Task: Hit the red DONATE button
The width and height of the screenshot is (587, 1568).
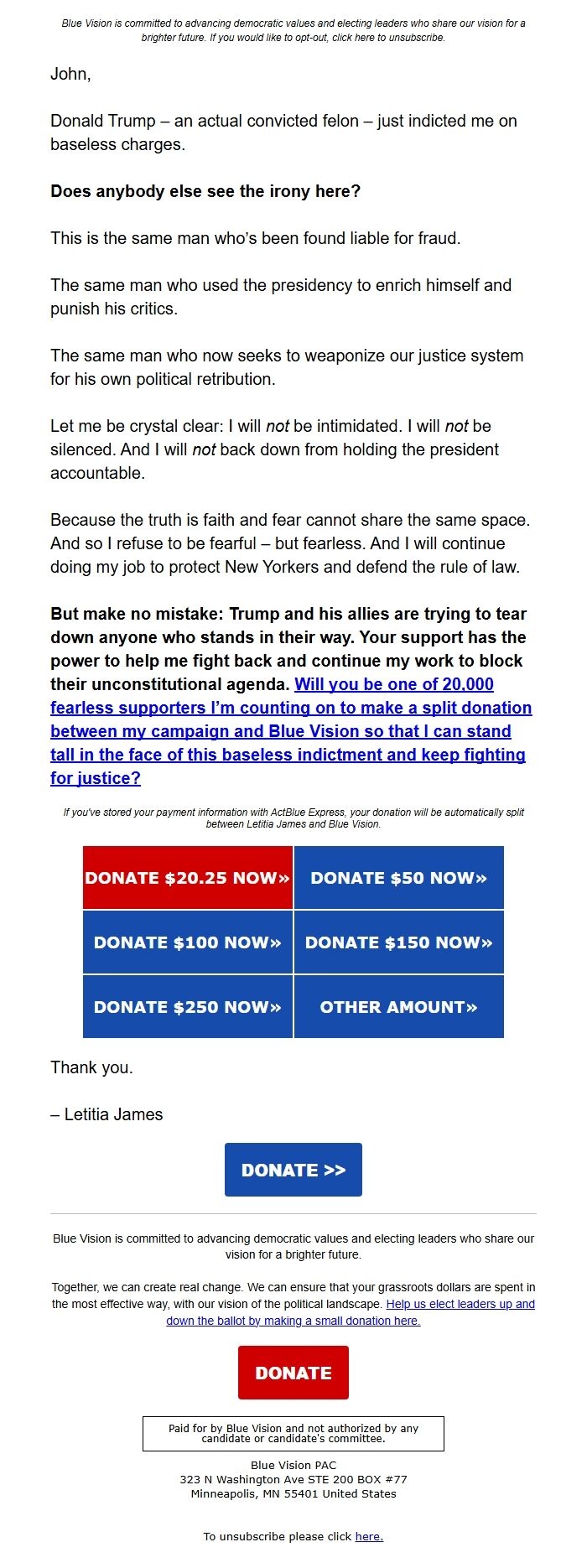Action: click(x=293, y=1373)
